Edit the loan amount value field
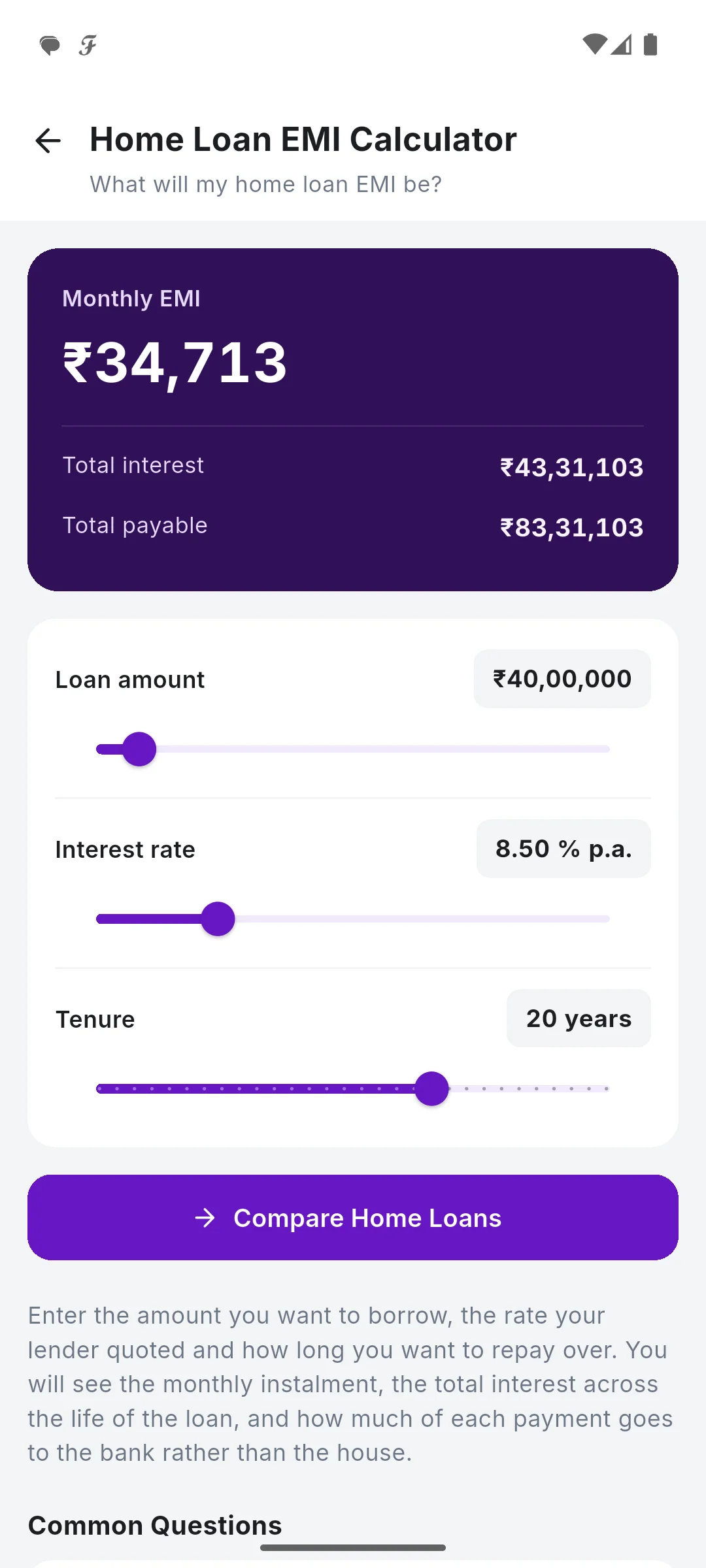 pyautogui.click(x=562, y=679)
